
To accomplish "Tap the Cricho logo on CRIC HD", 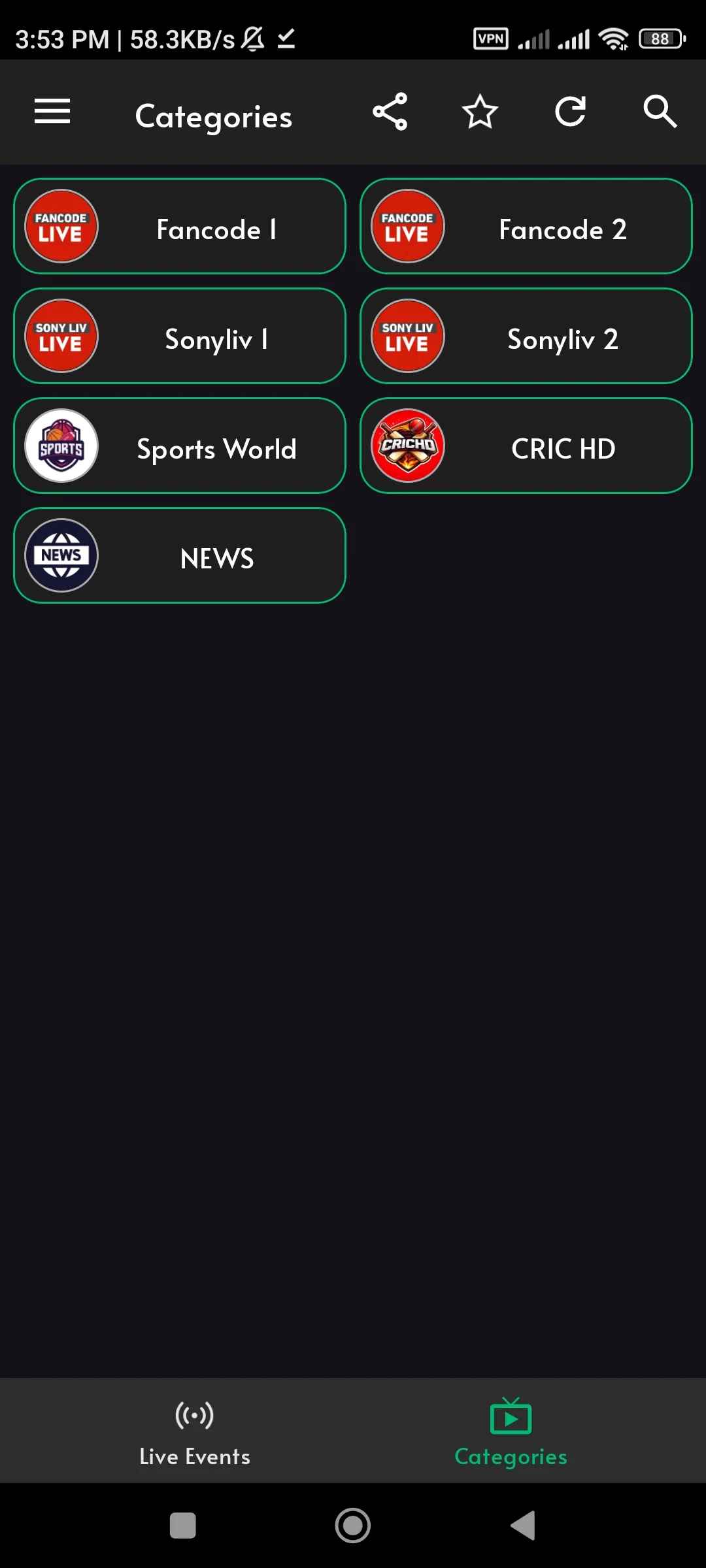I will (x=407, y=446).
